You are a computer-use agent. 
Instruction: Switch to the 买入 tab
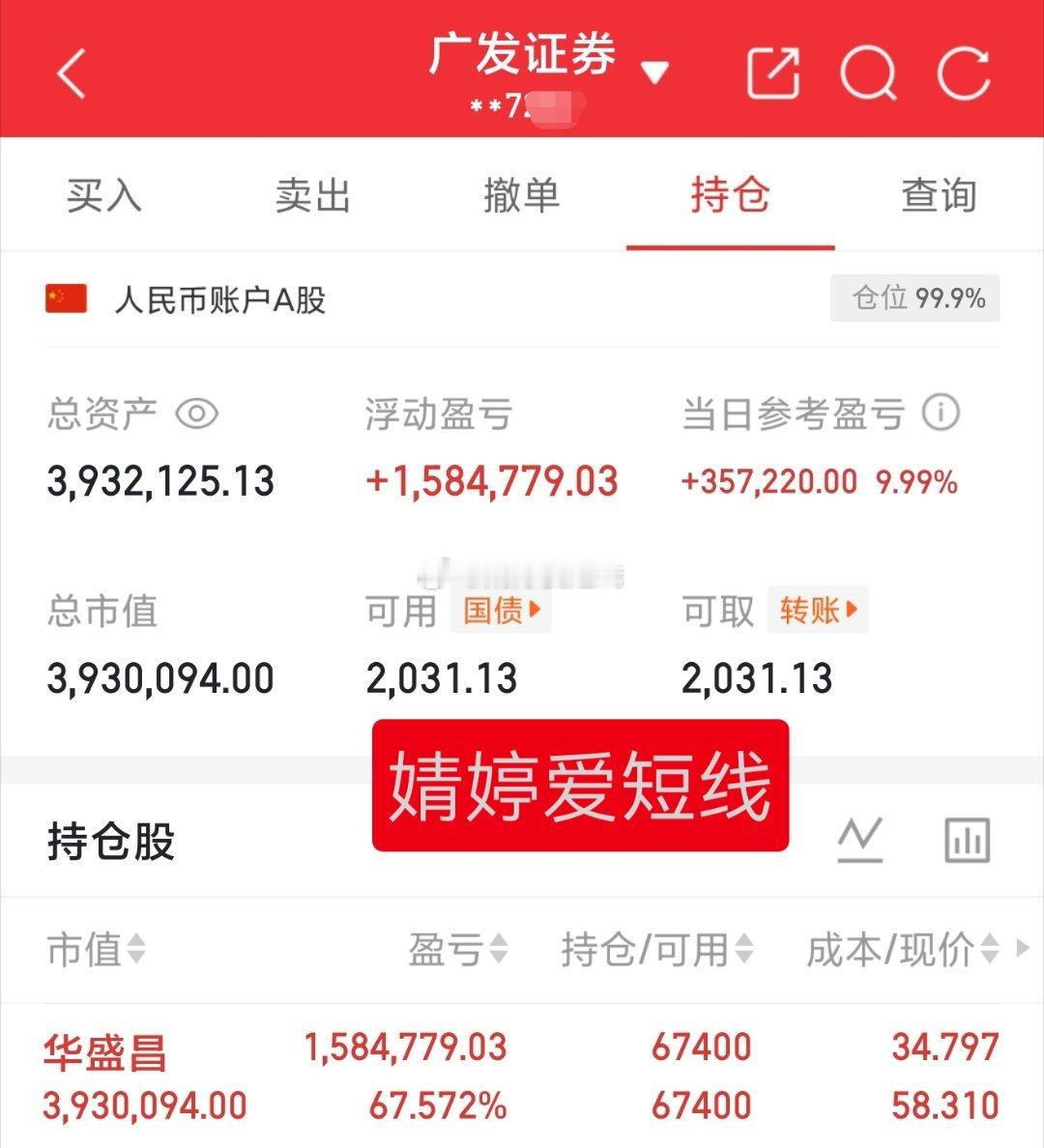[x=104, y=195]
